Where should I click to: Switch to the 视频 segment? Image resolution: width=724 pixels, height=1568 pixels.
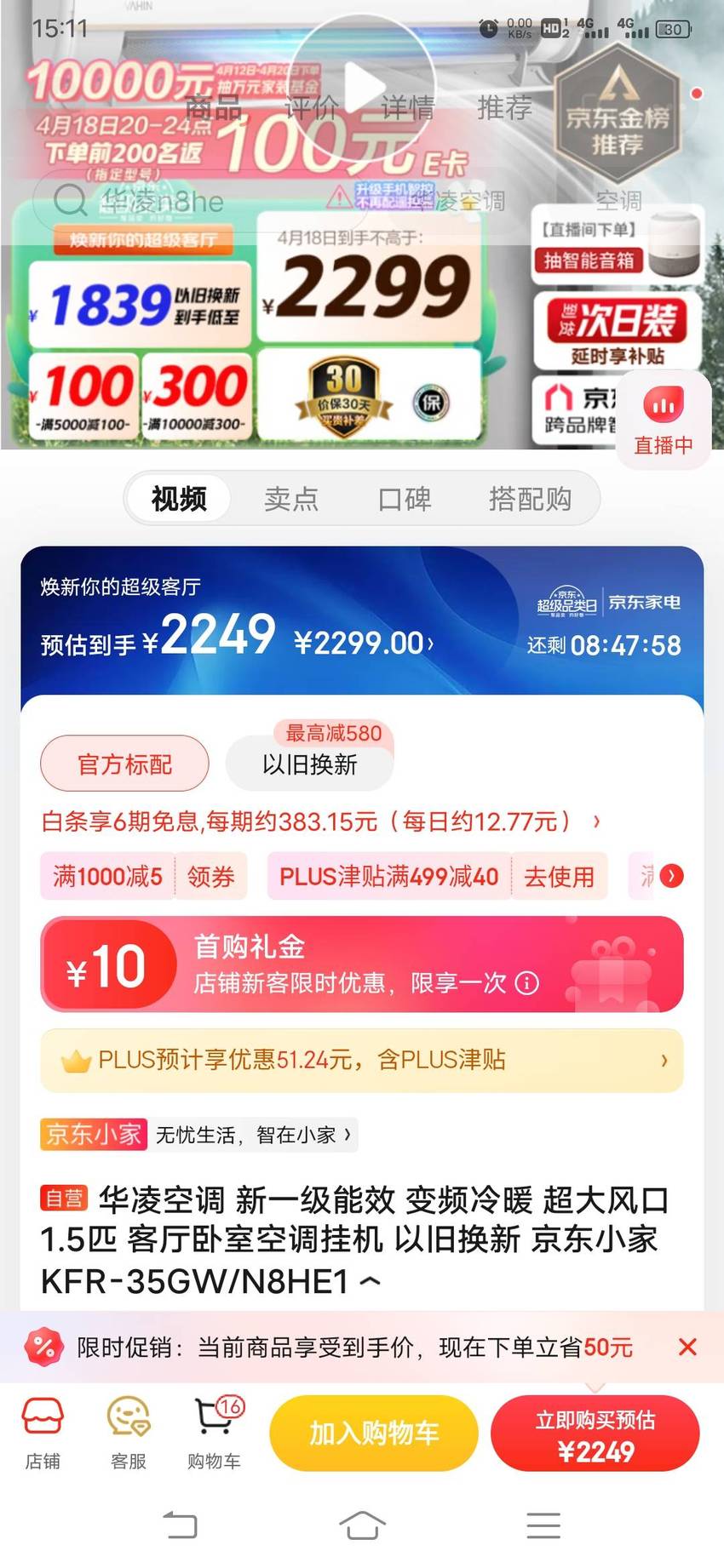179,498
